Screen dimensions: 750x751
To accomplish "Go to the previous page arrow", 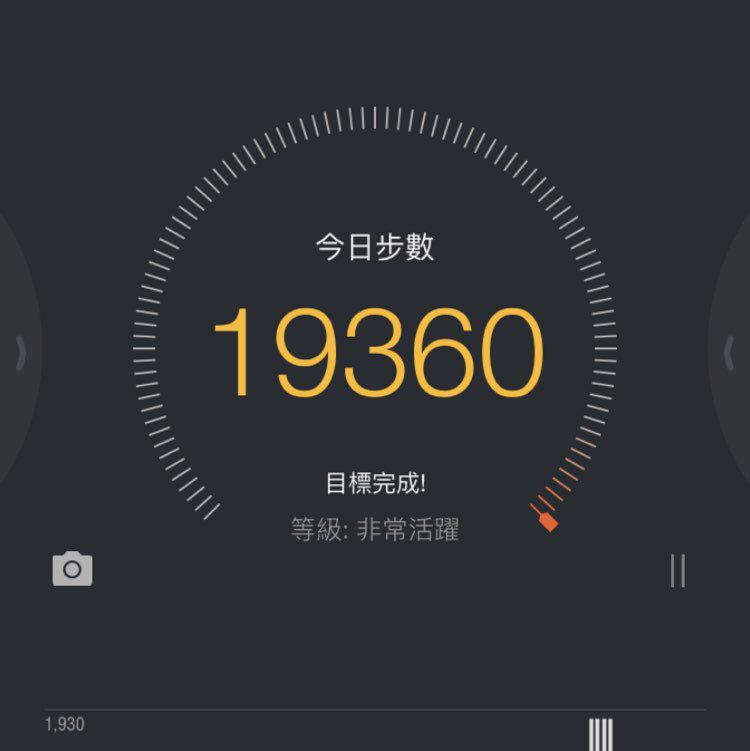I will 20,352.
